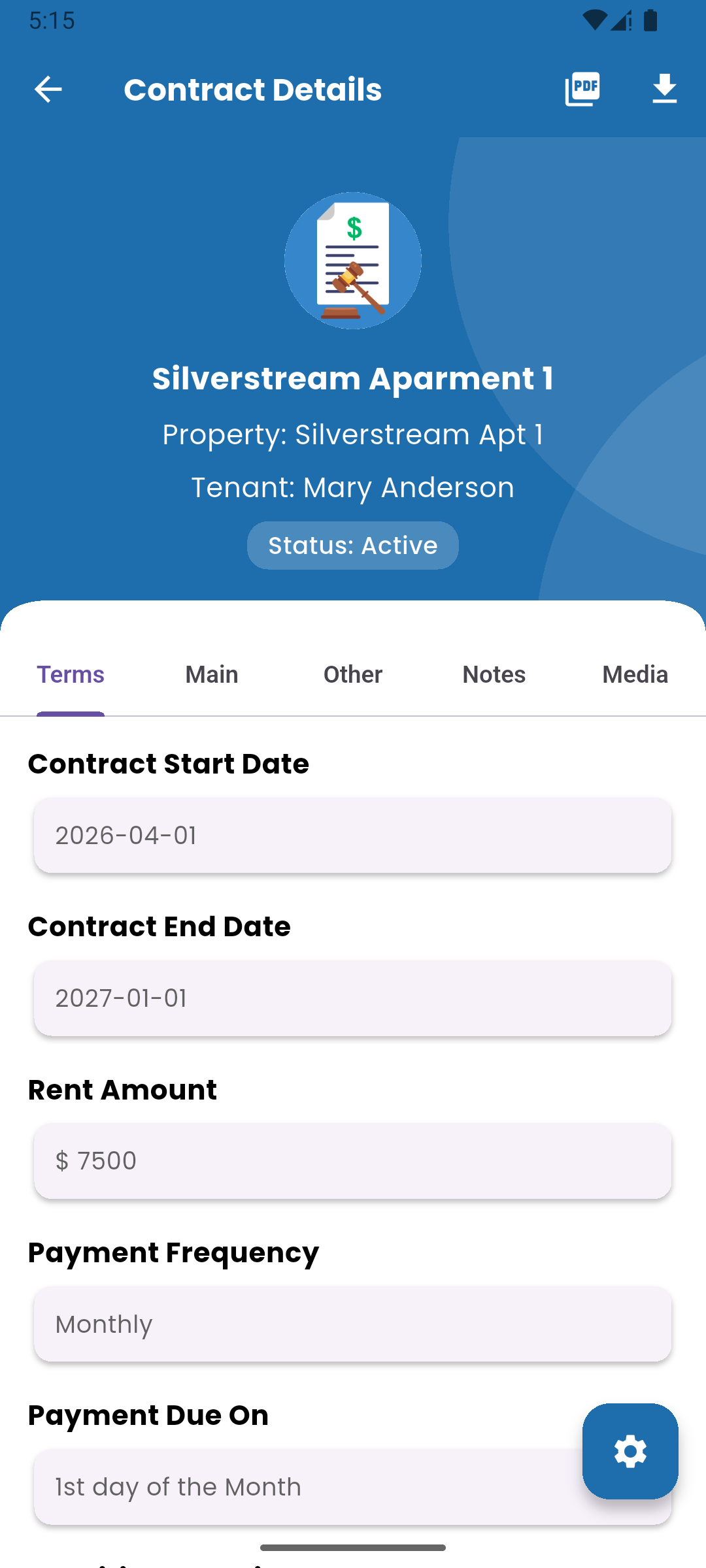
Task: Open the Payment Due On selector
Action: tap(352, 1486)
